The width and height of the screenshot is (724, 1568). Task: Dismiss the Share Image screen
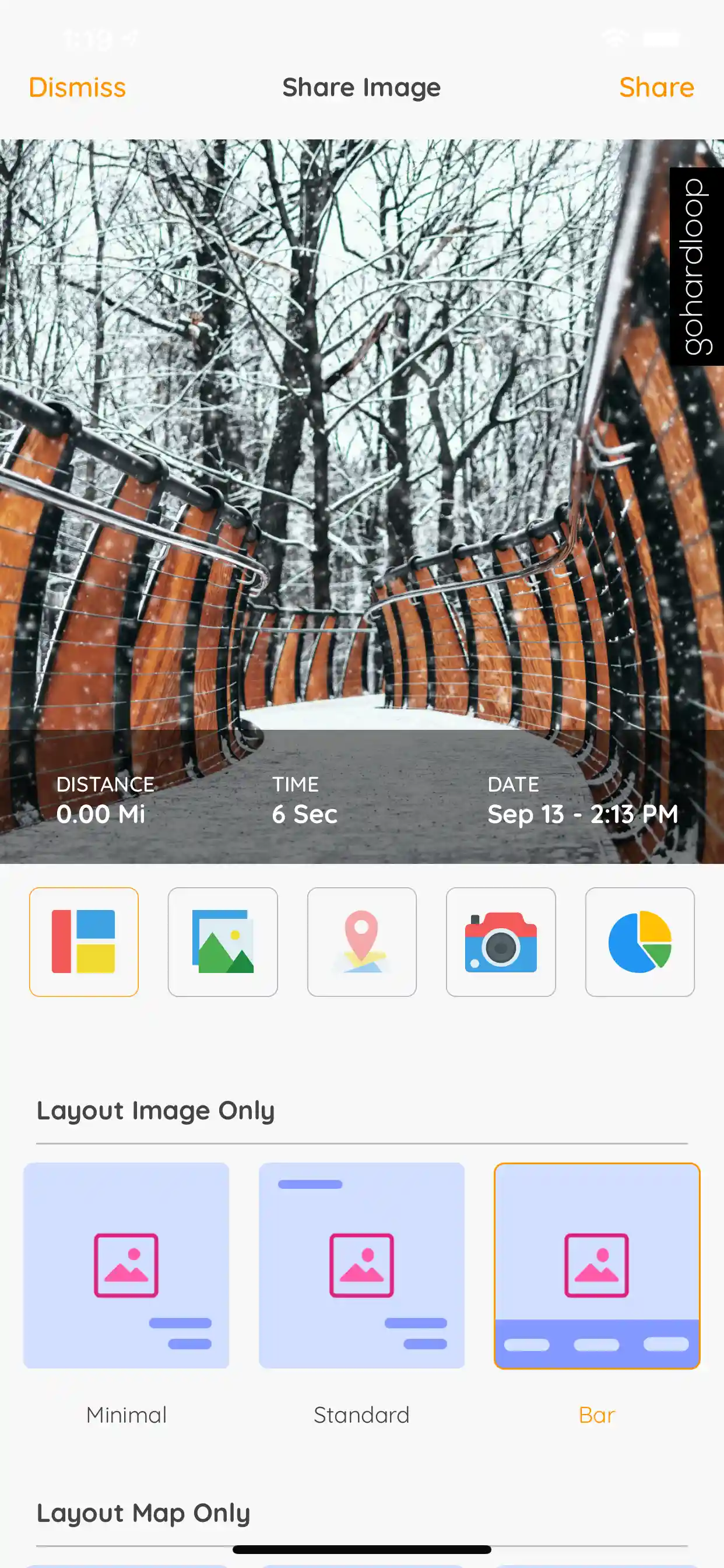pos(78,87)
